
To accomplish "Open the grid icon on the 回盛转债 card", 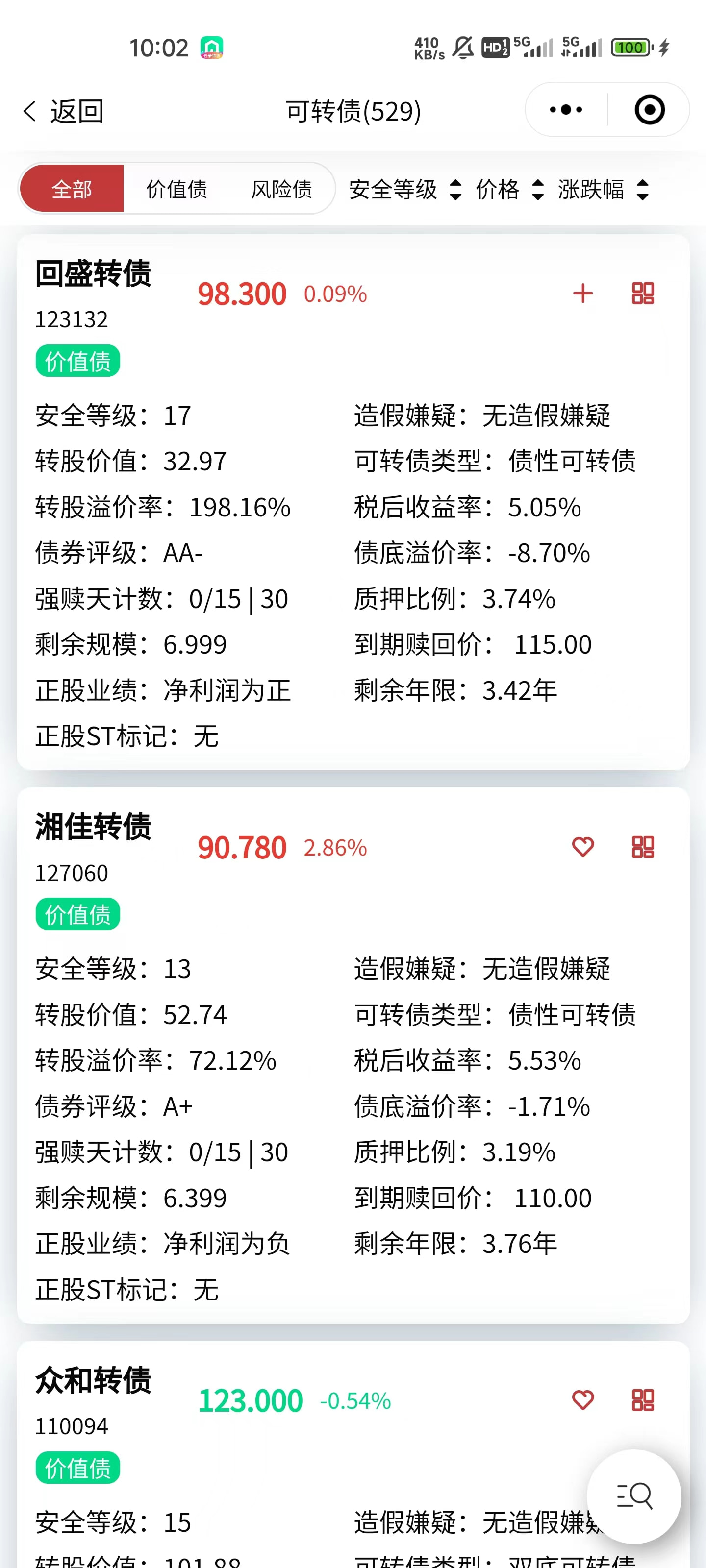I will coord(643,294).
